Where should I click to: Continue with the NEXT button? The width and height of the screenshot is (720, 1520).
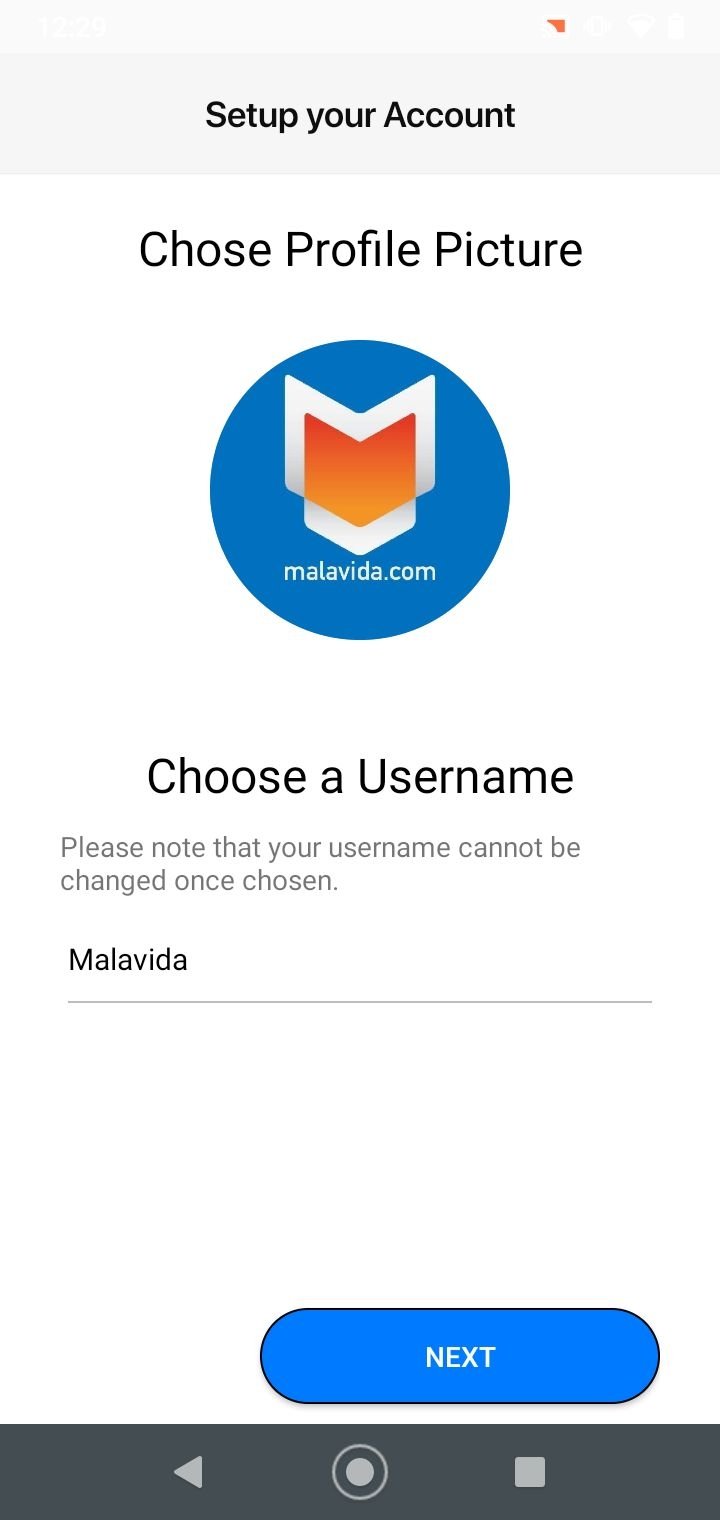[x=460, y=1356]
